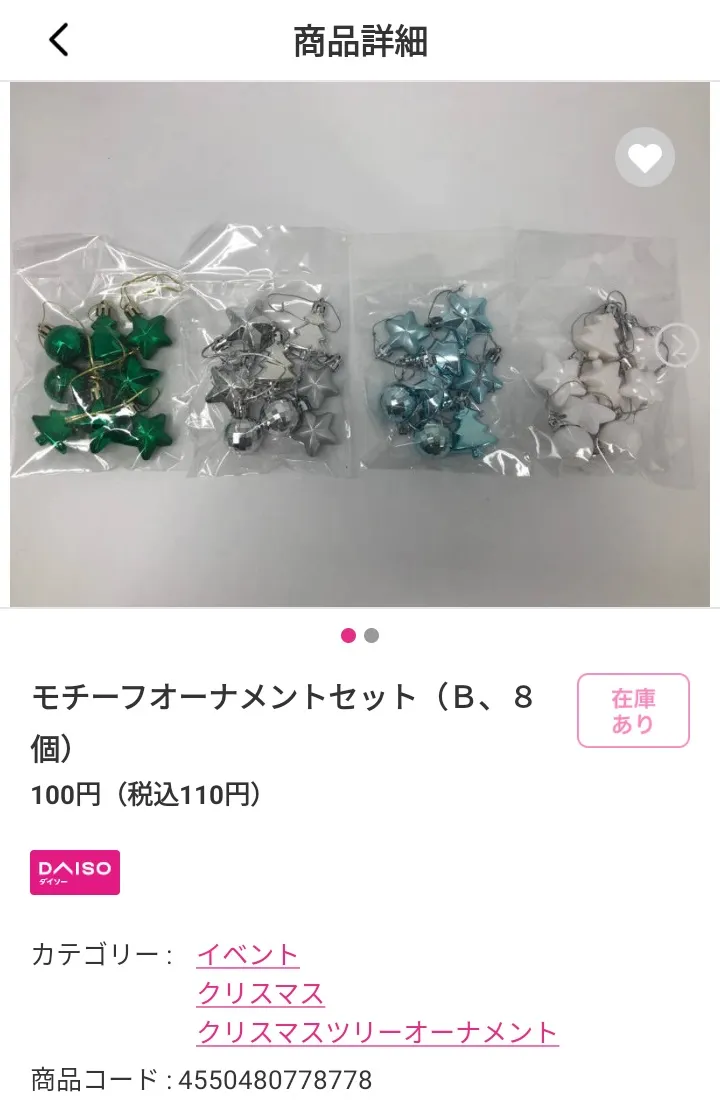Select the gray inactive carousel dot
Viewport: 720px width, 1113px height.
point(370,635)
